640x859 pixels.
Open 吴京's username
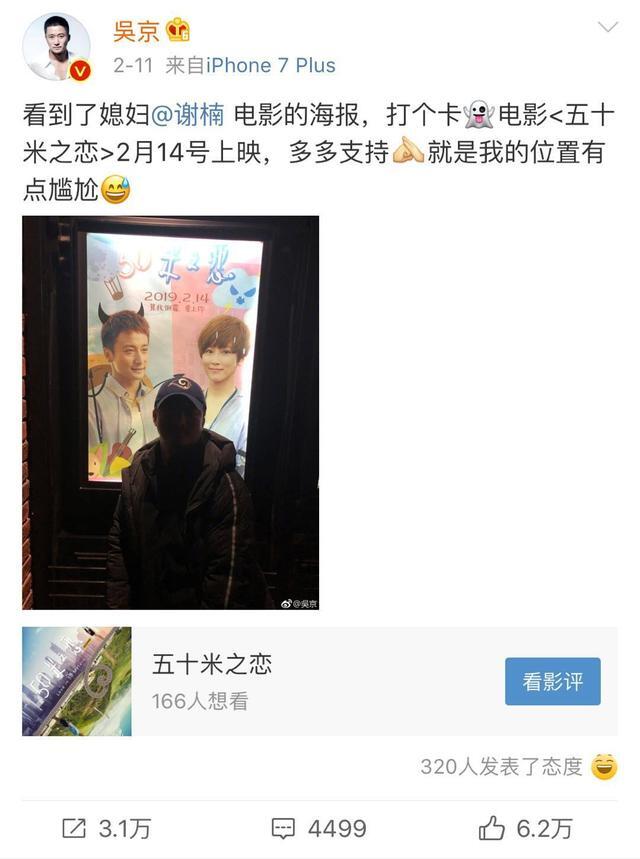(136, 30)
